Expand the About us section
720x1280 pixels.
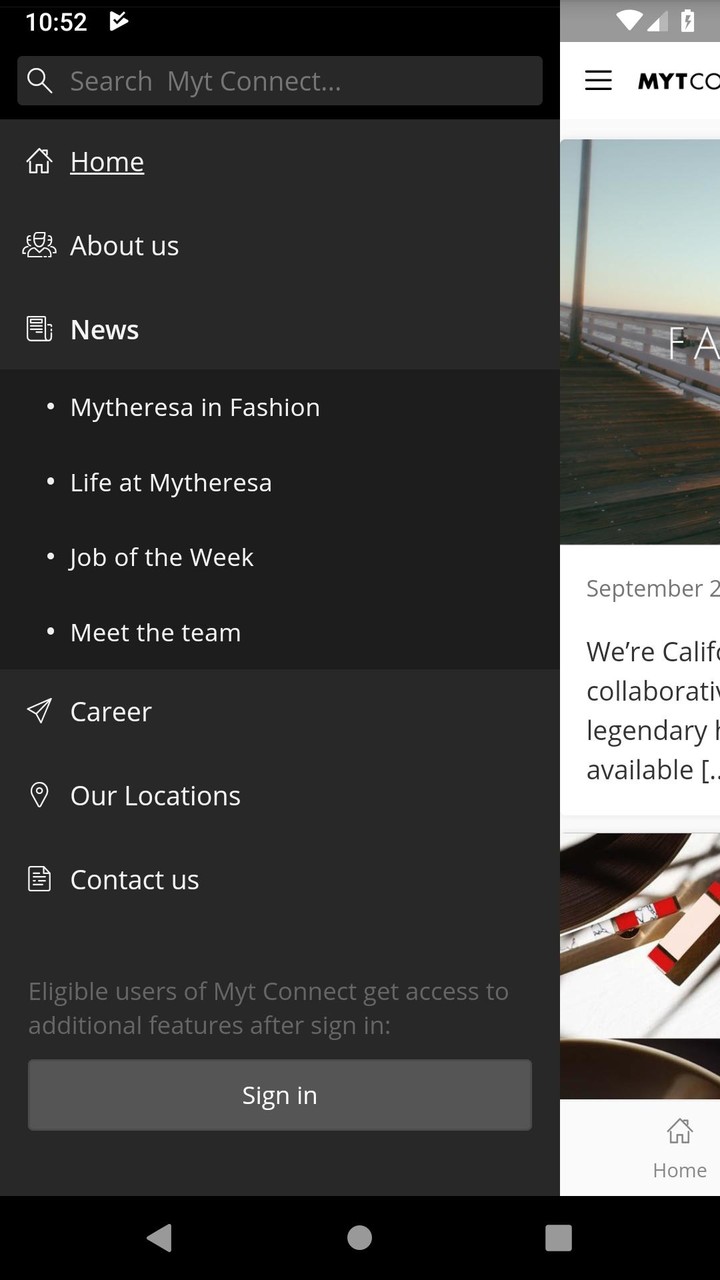[x=124, y=245]
